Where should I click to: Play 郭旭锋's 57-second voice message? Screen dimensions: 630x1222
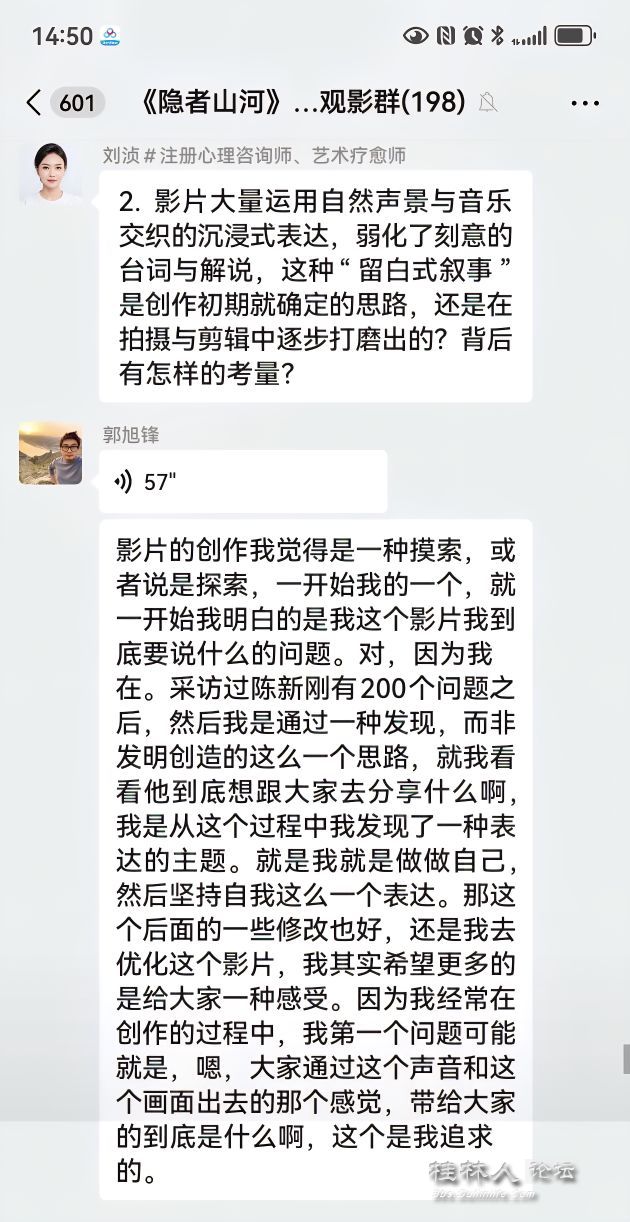click(x=243, y=481)
